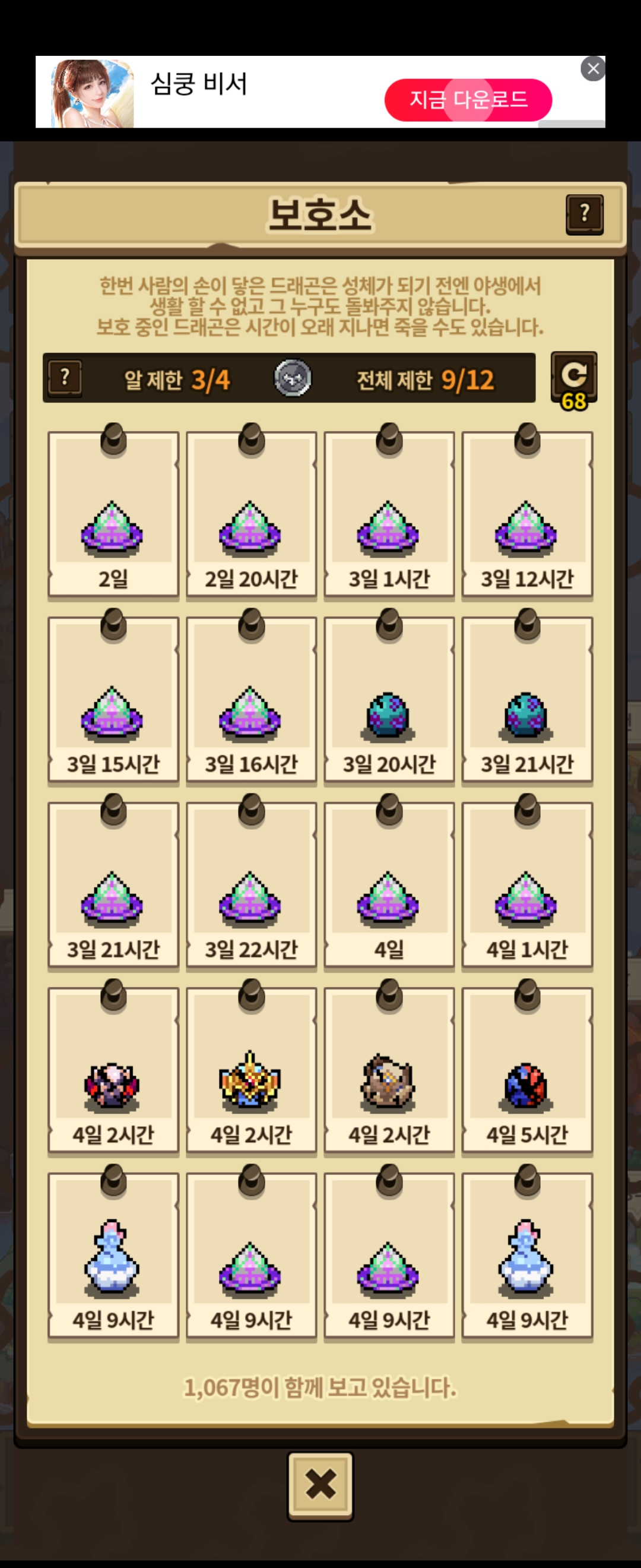Open the egg card labeled 4일
The height and width of the screenshot is (1568, 641).
(x=389, y=885)
